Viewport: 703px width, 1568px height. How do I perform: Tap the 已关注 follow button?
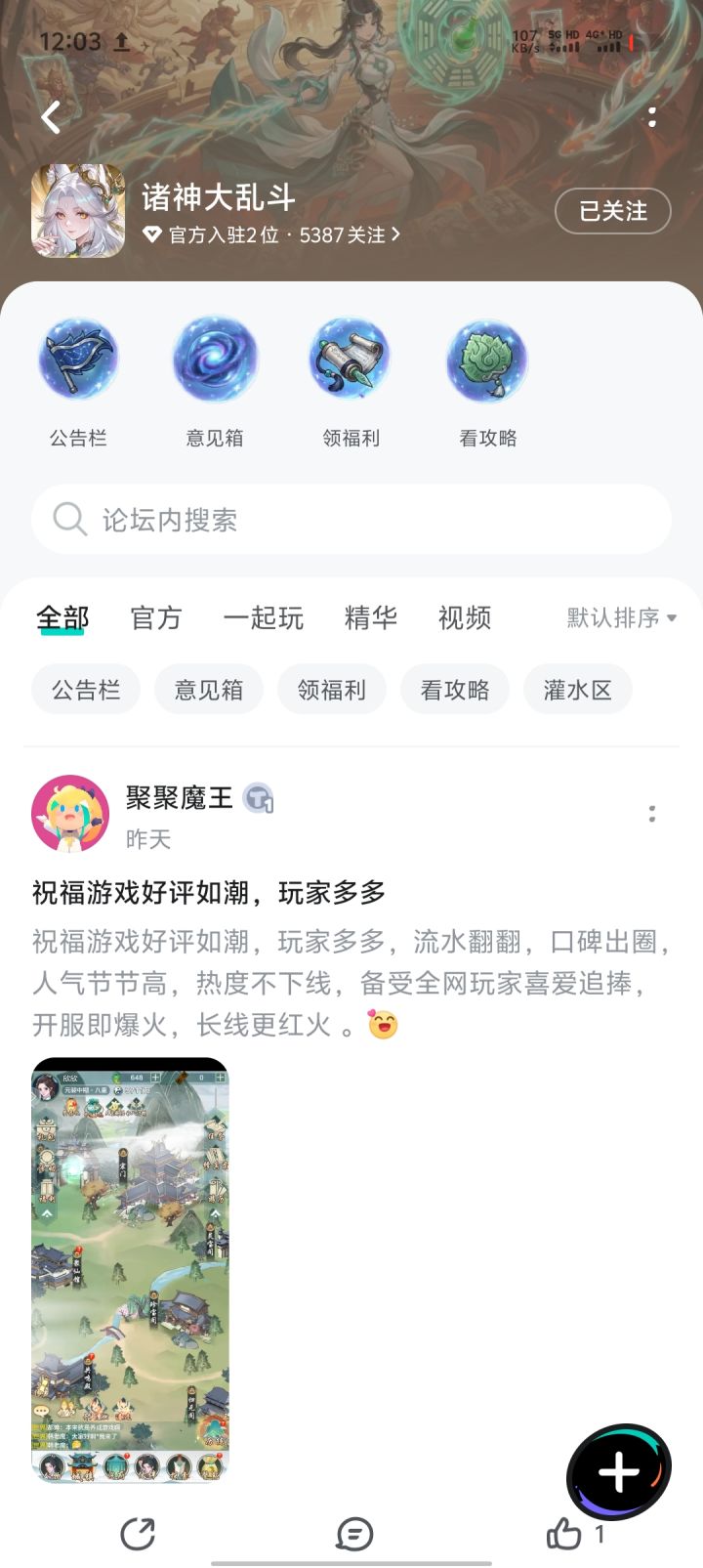tap(613, 211)
